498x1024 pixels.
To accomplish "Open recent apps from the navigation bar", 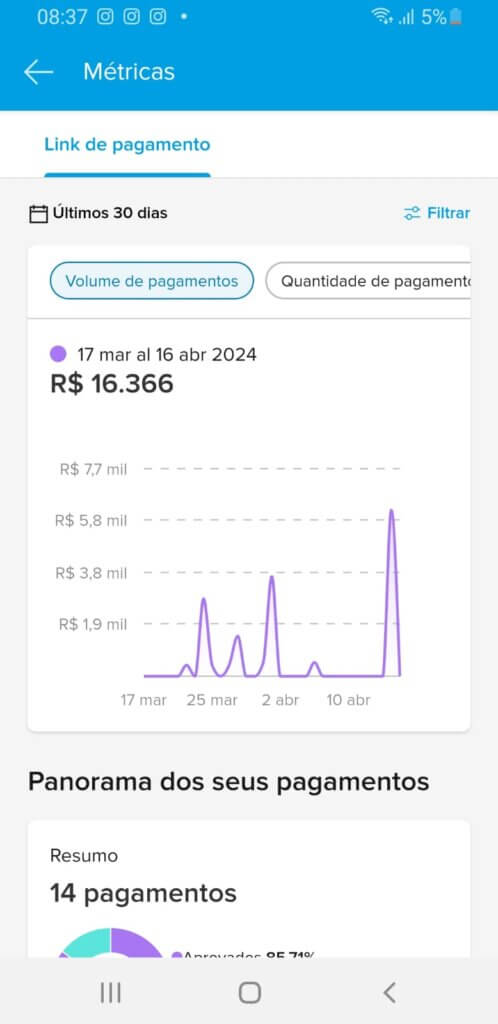I will click(x=111, y=993).
